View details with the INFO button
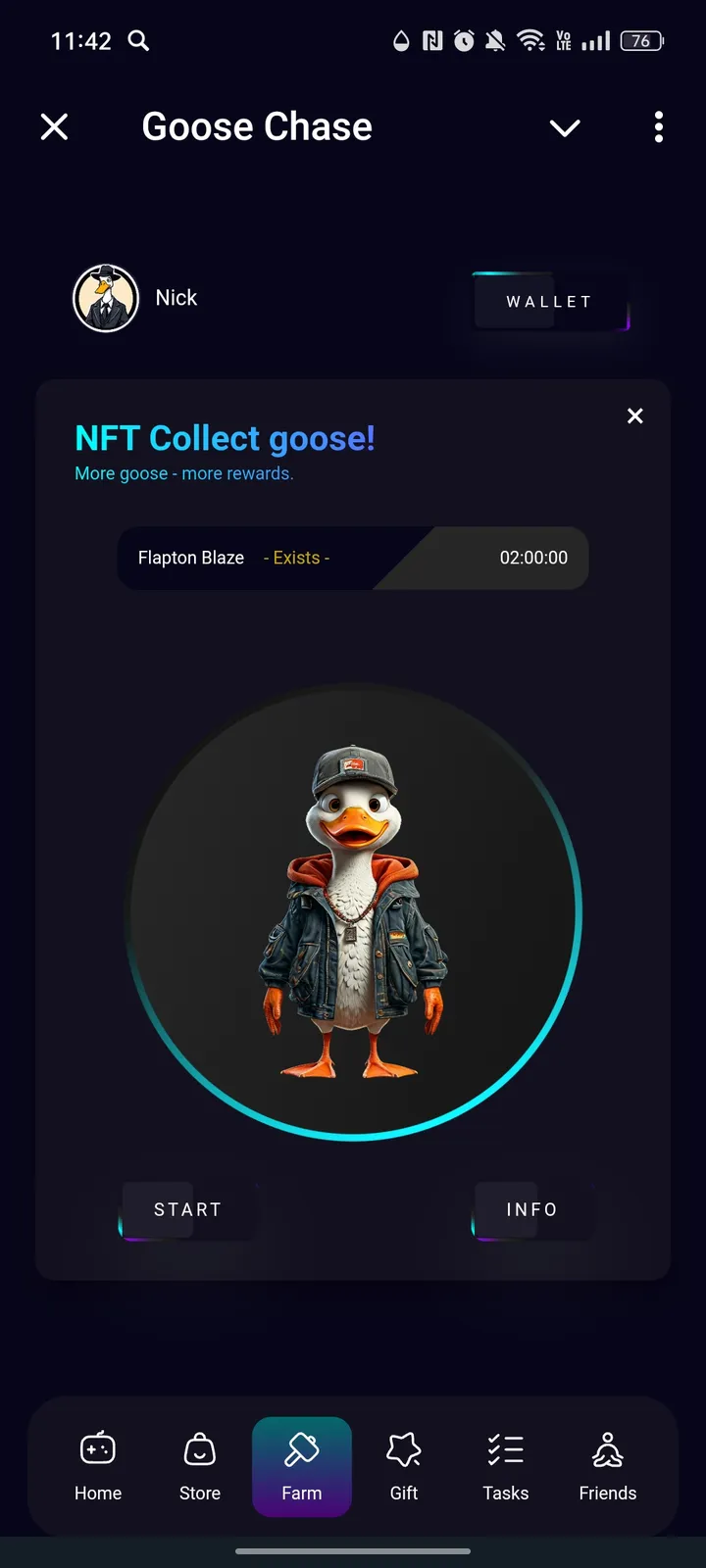 pos(531,1209)
